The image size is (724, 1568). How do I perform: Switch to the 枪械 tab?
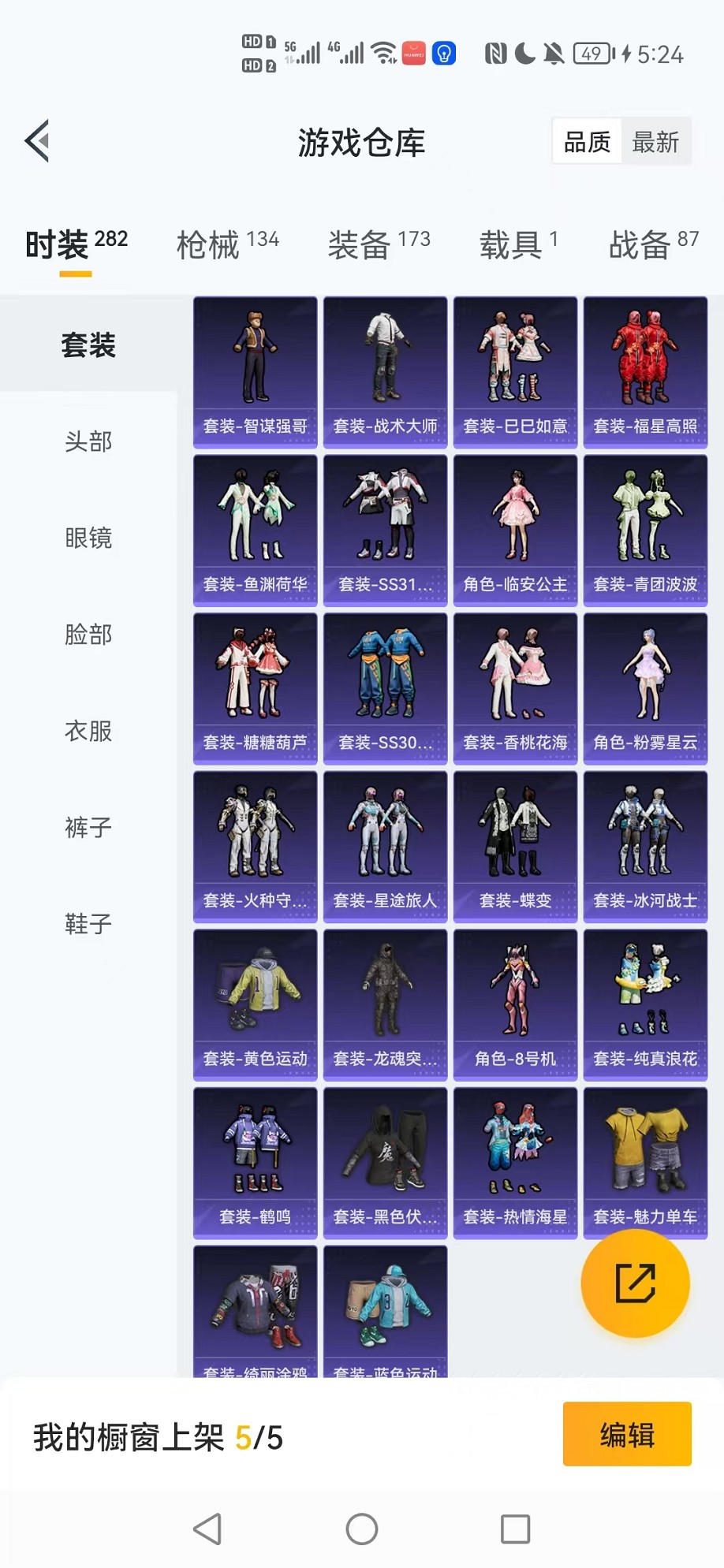(x=227, y=244)
